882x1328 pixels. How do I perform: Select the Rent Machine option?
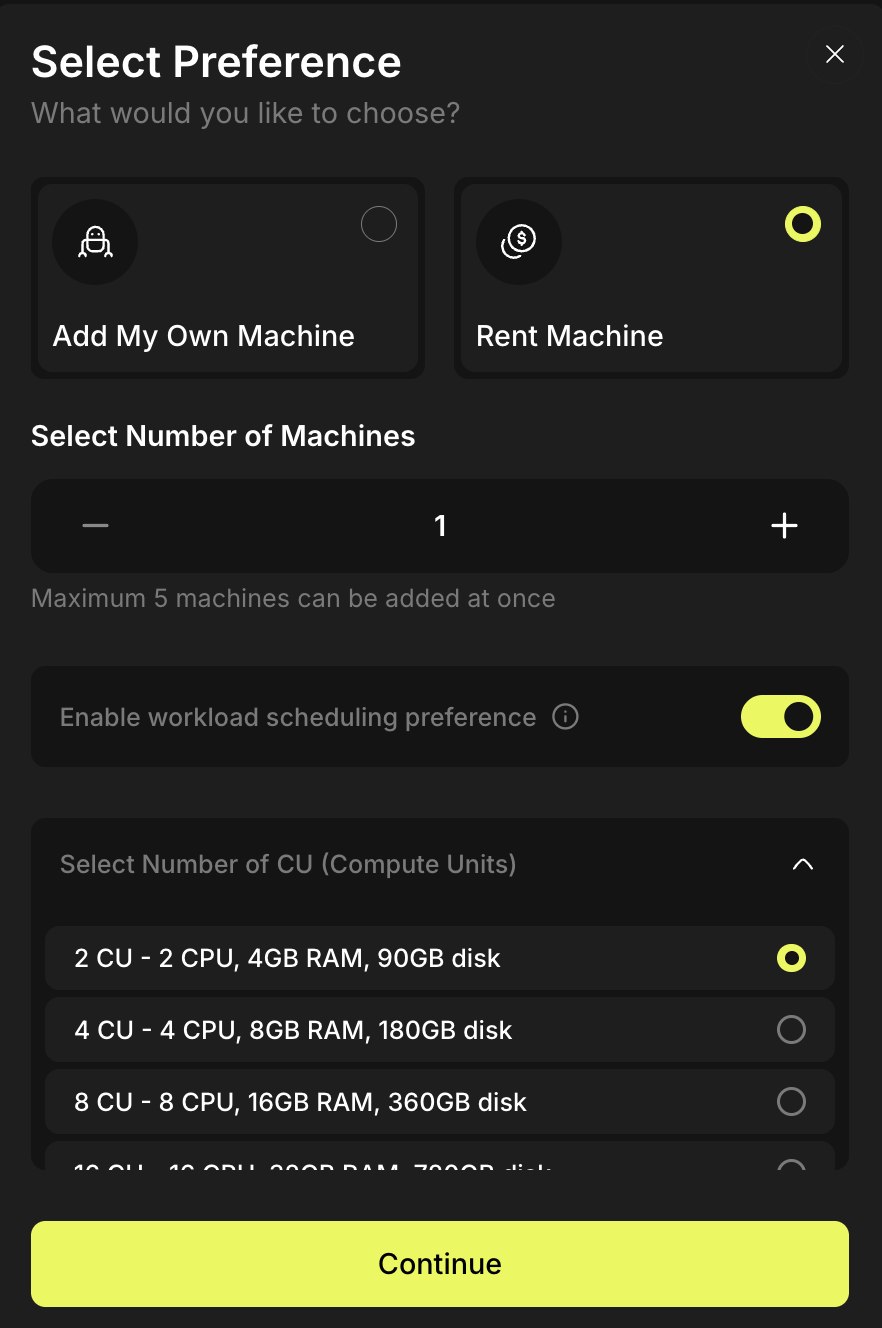(651, 278)
